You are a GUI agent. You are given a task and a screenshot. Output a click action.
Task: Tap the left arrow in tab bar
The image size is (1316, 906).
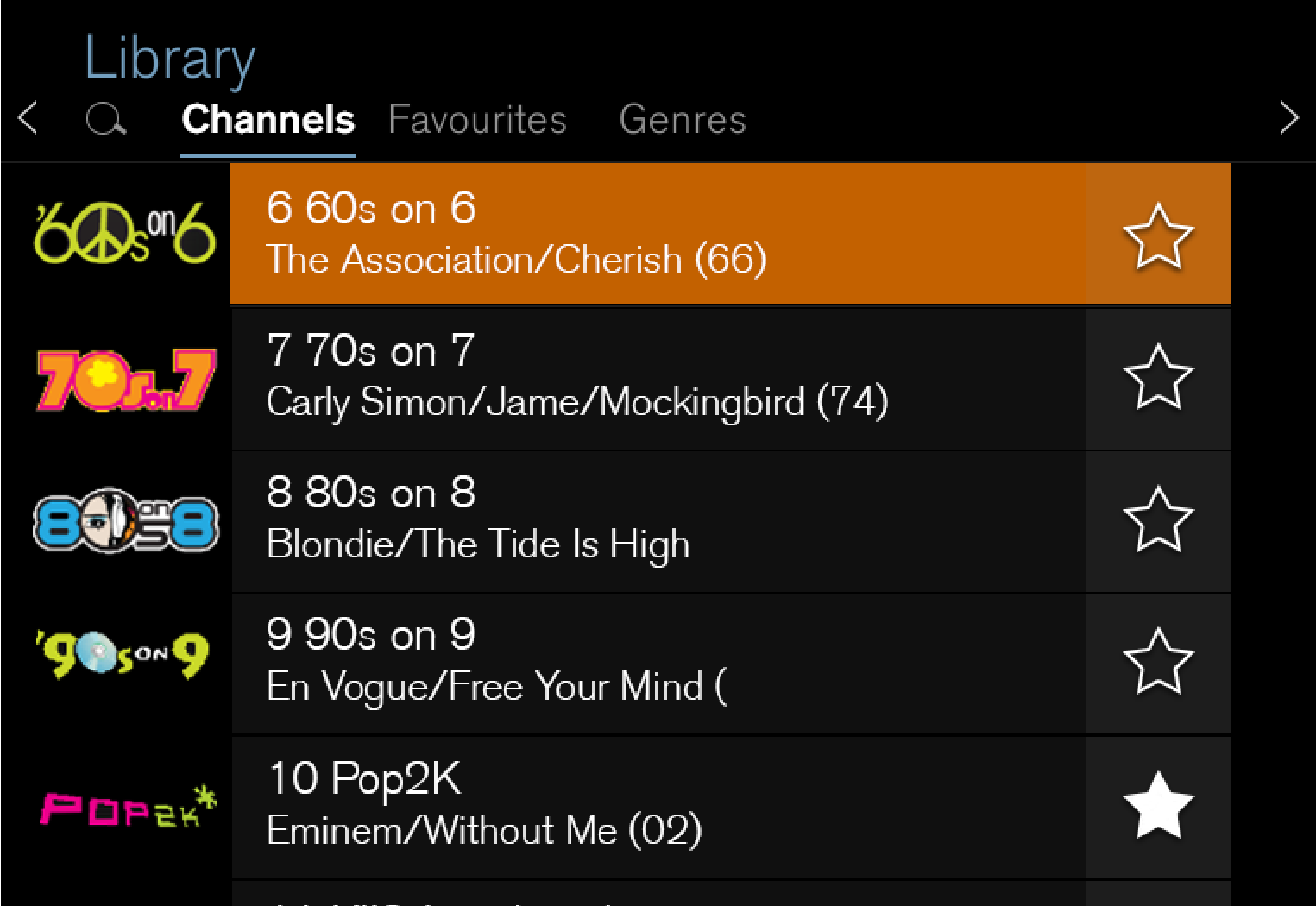(28, 118)
